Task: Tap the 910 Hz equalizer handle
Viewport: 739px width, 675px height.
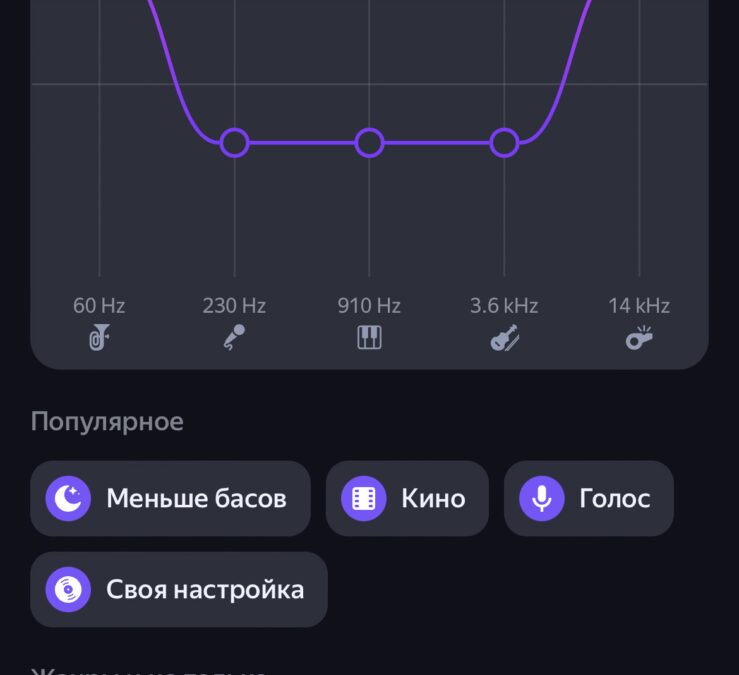Action: point(369,143)
